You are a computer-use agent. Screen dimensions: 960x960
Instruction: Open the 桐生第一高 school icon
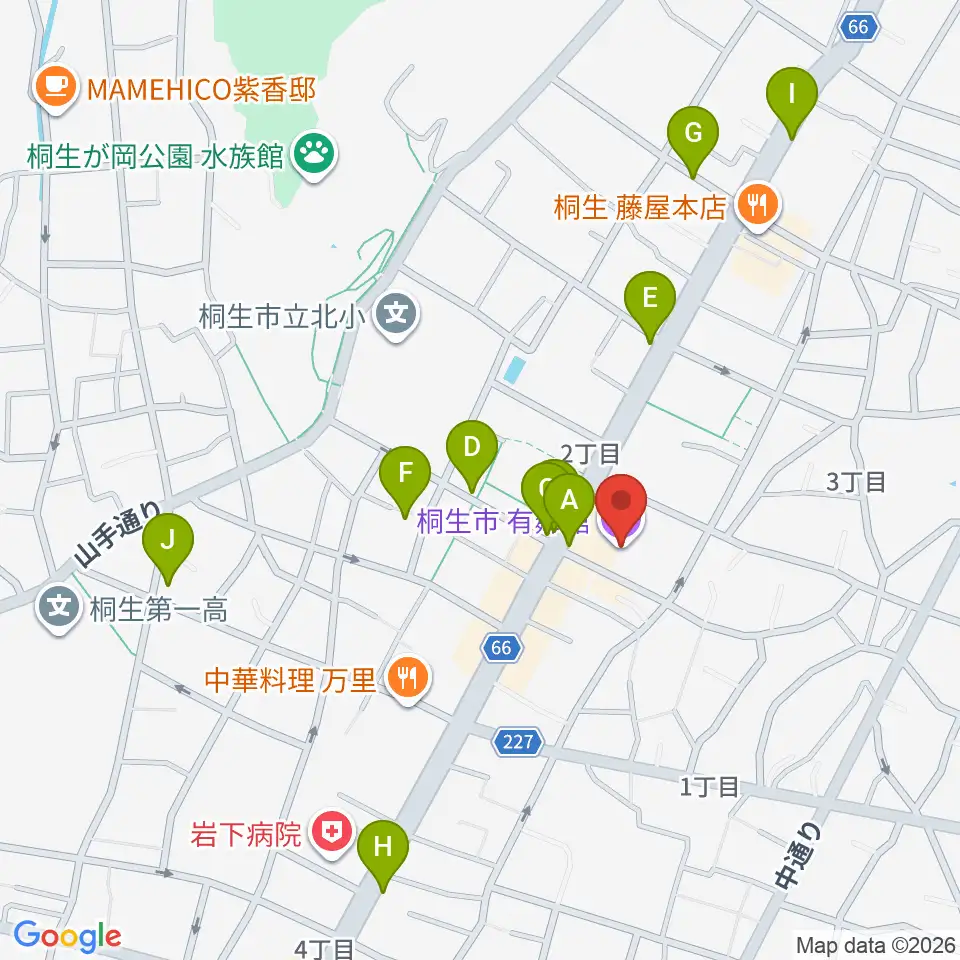59,609
